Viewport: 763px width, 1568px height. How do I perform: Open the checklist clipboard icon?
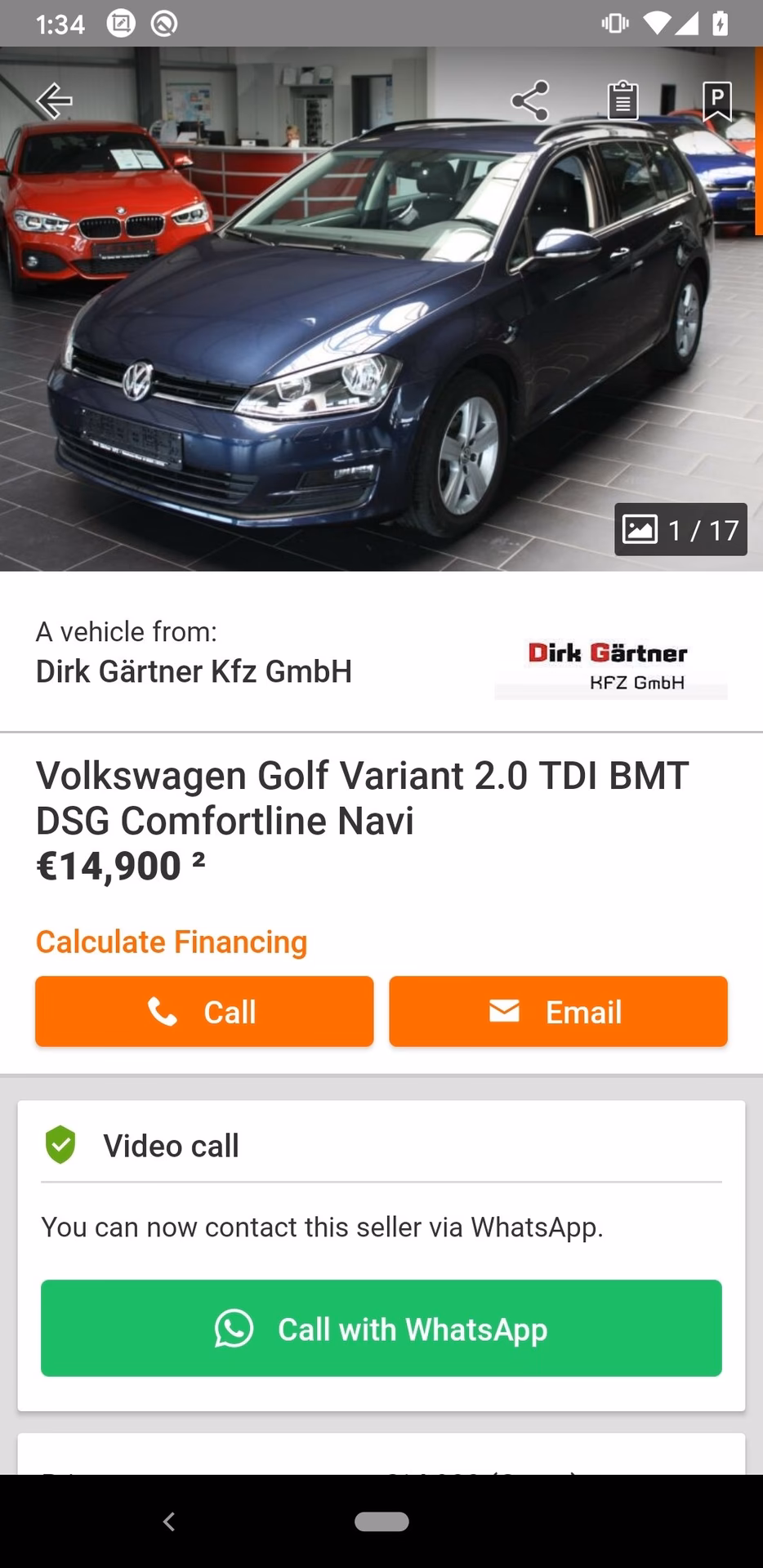[x=623, y=100]
